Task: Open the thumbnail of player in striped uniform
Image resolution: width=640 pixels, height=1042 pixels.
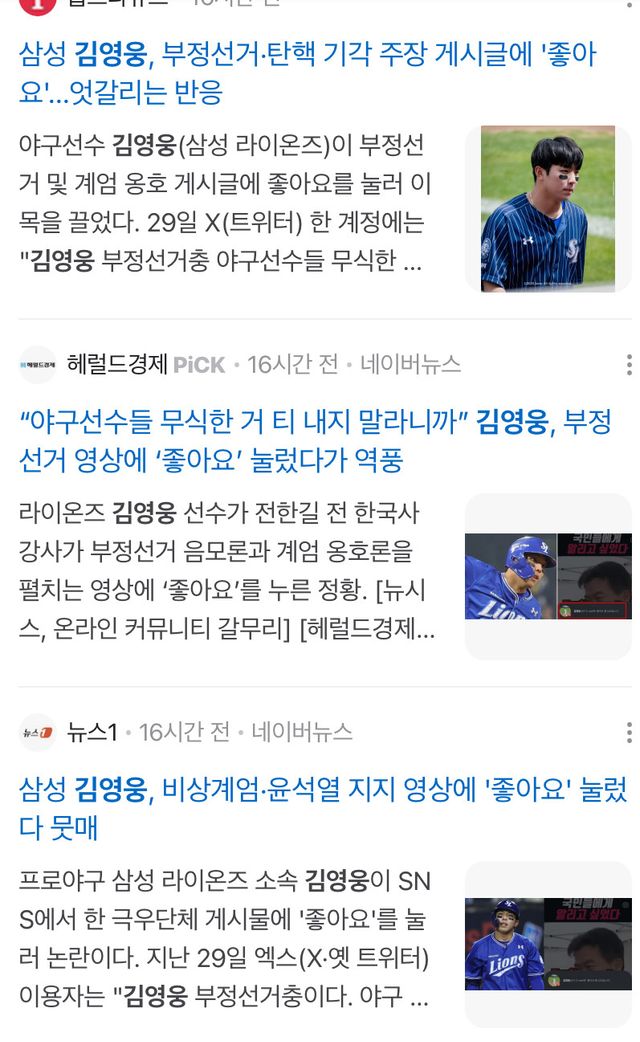Action: click(x=548, y=208)
